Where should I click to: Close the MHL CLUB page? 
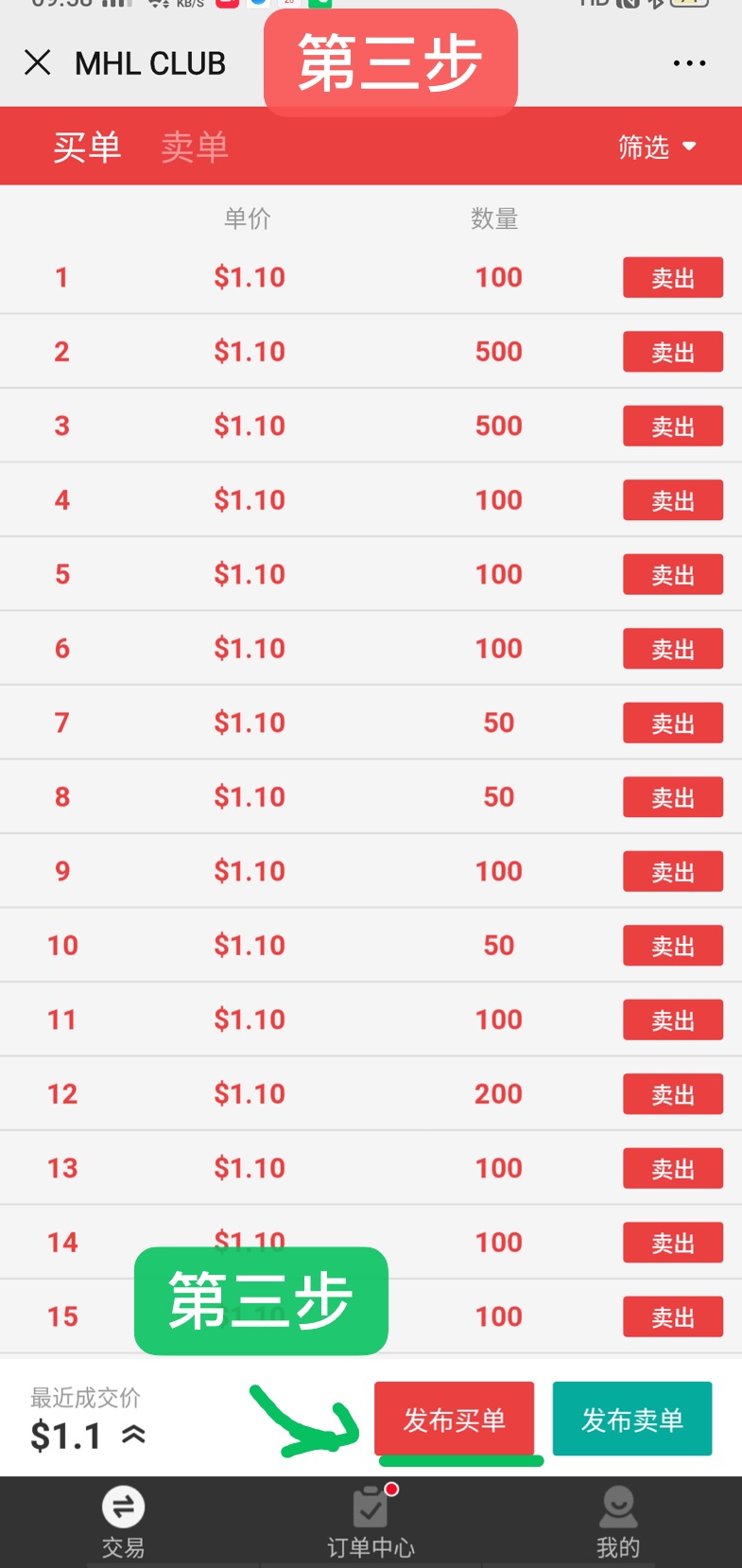37,63
